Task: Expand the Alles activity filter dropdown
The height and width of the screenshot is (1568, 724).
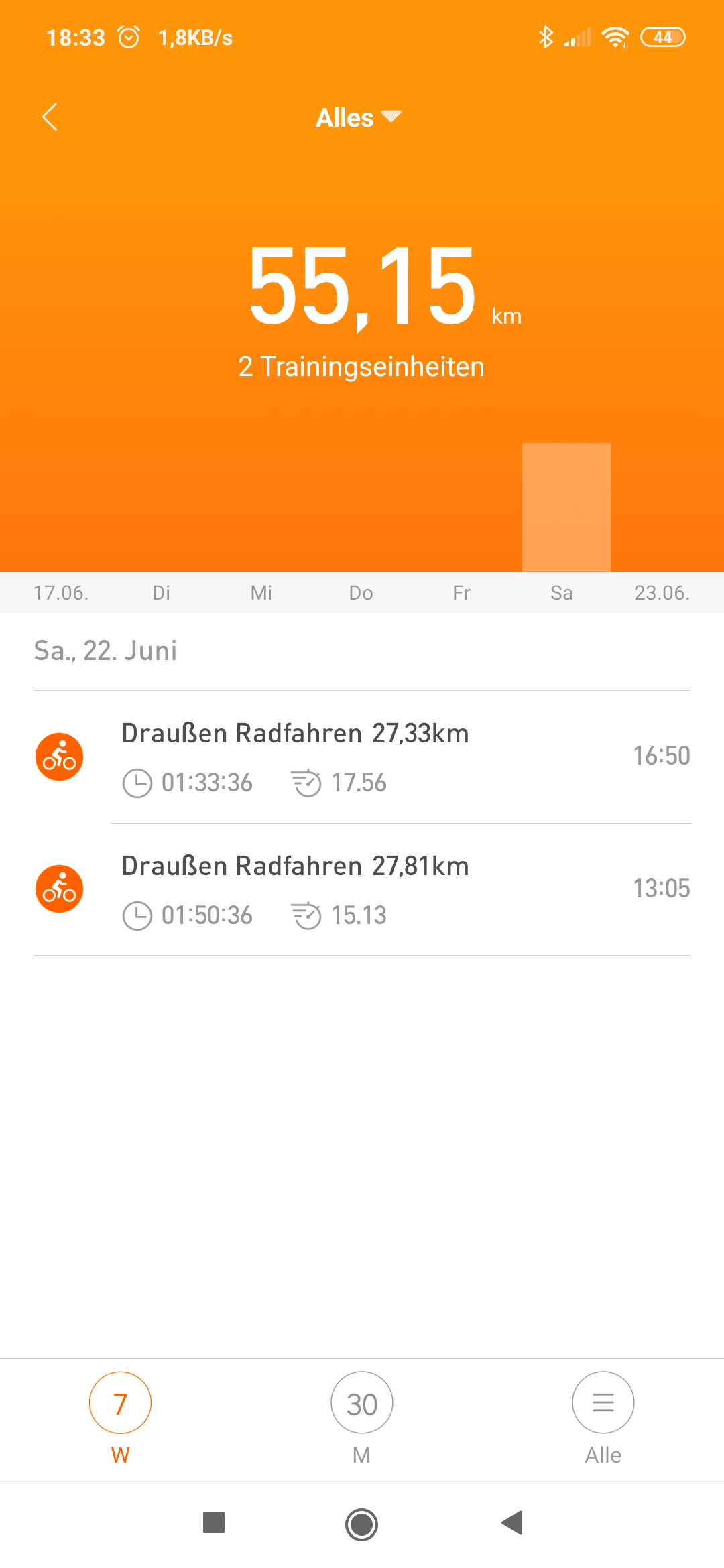Action: tap(359, 118)
